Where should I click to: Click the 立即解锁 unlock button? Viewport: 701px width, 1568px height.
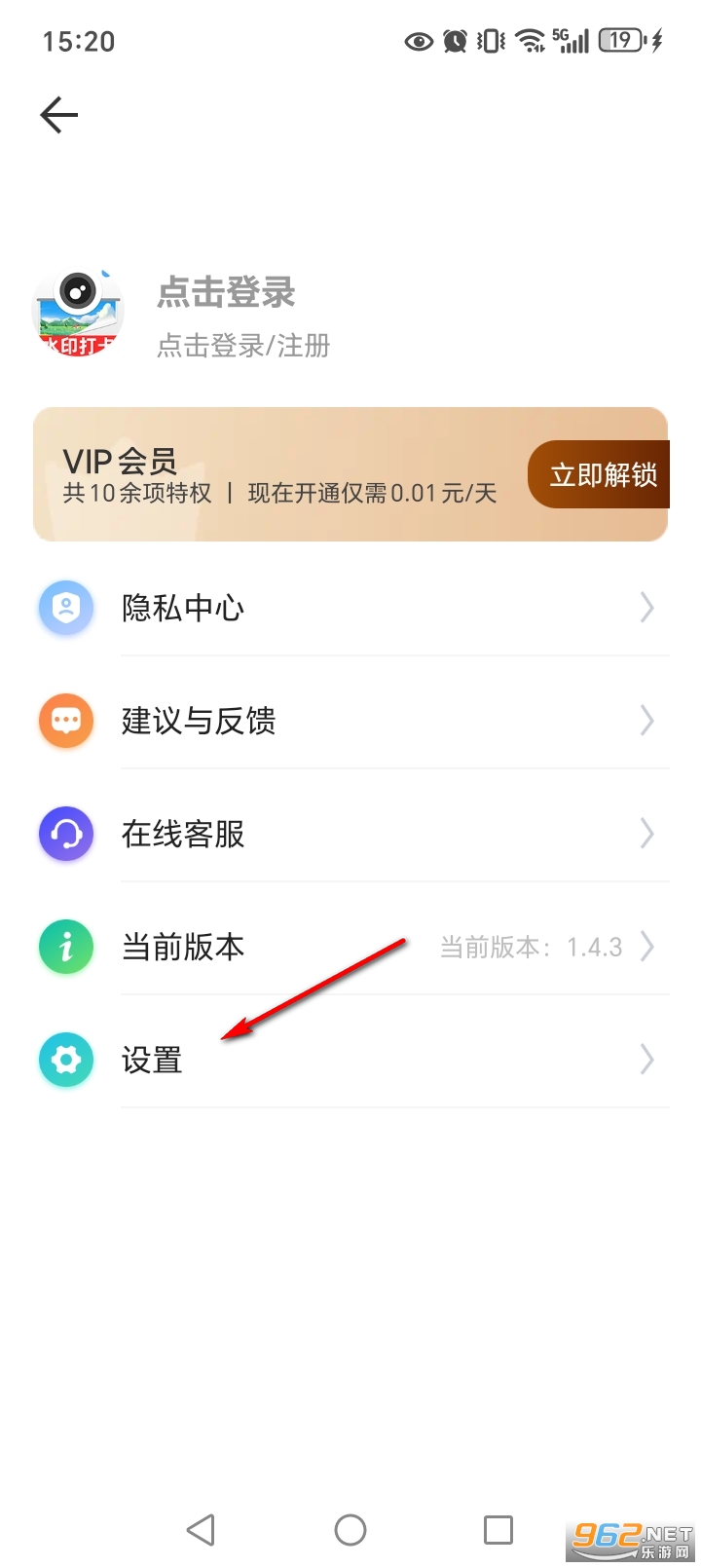[x=600, y=474]
